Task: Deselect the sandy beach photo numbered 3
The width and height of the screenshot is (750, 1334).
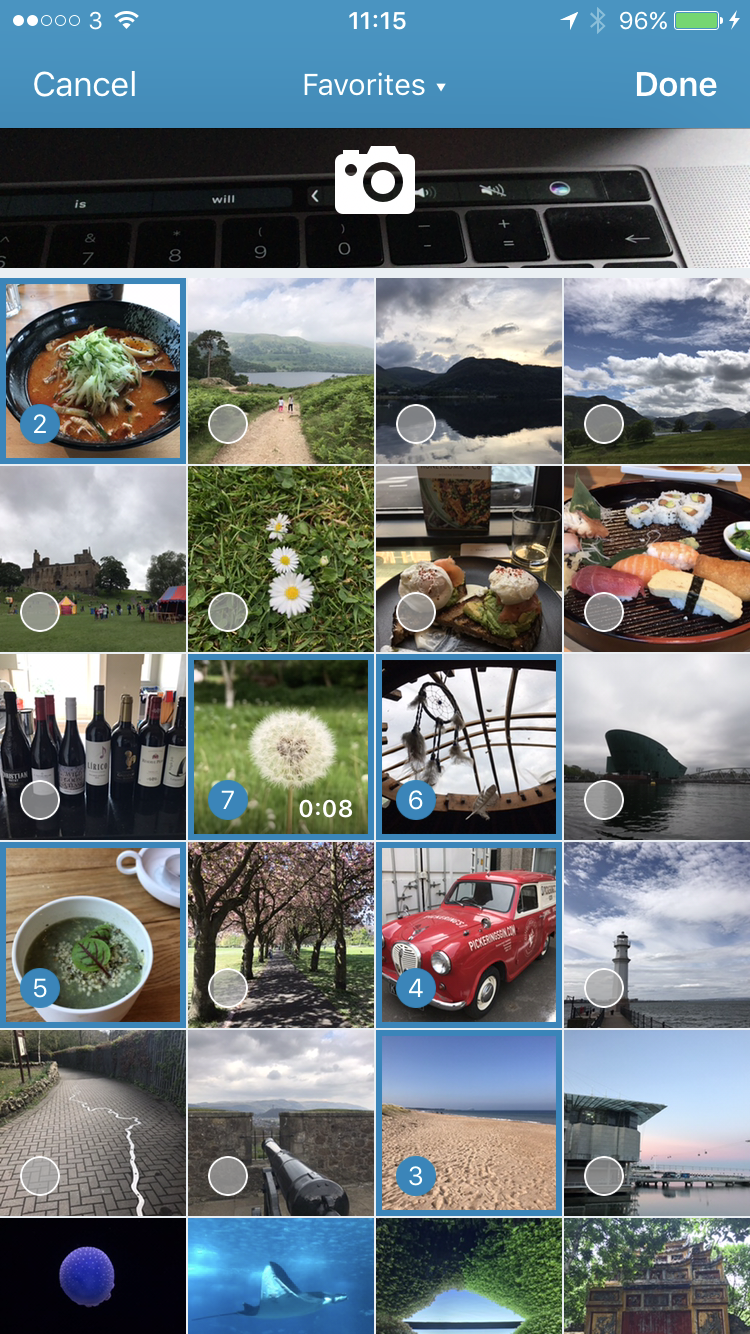Action: pyautogui.click(x=469, y=1123)
